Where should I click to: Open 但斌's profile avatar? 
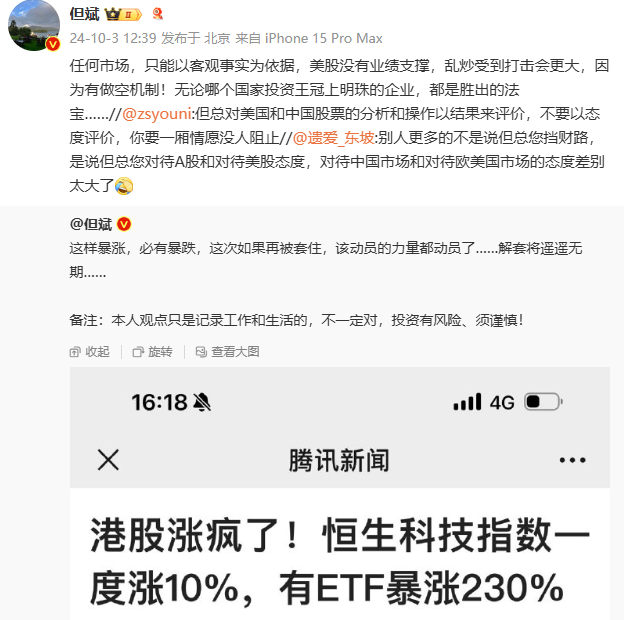[x=33, y=25]
